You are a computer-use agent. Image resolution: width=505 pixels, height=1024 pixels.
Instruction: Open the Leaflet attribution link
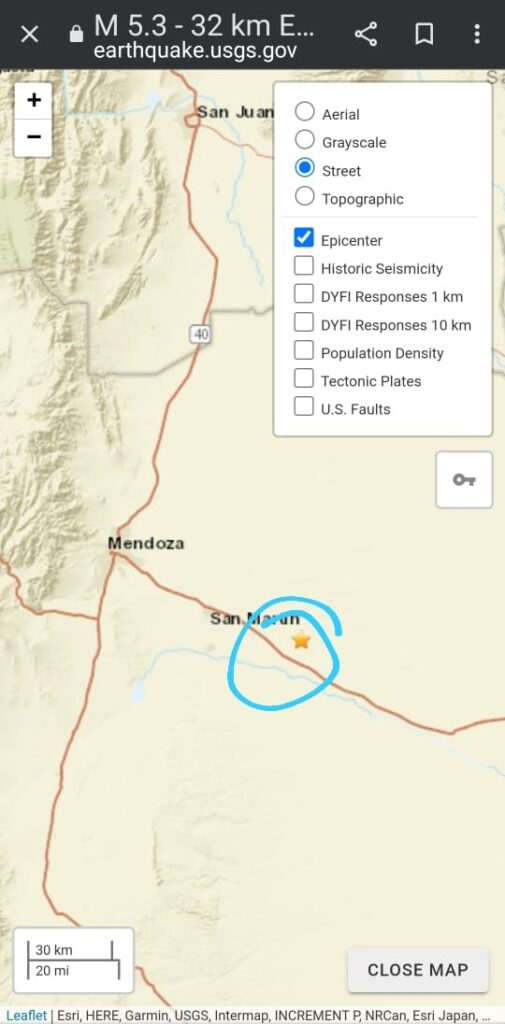tap(26, 1016)
